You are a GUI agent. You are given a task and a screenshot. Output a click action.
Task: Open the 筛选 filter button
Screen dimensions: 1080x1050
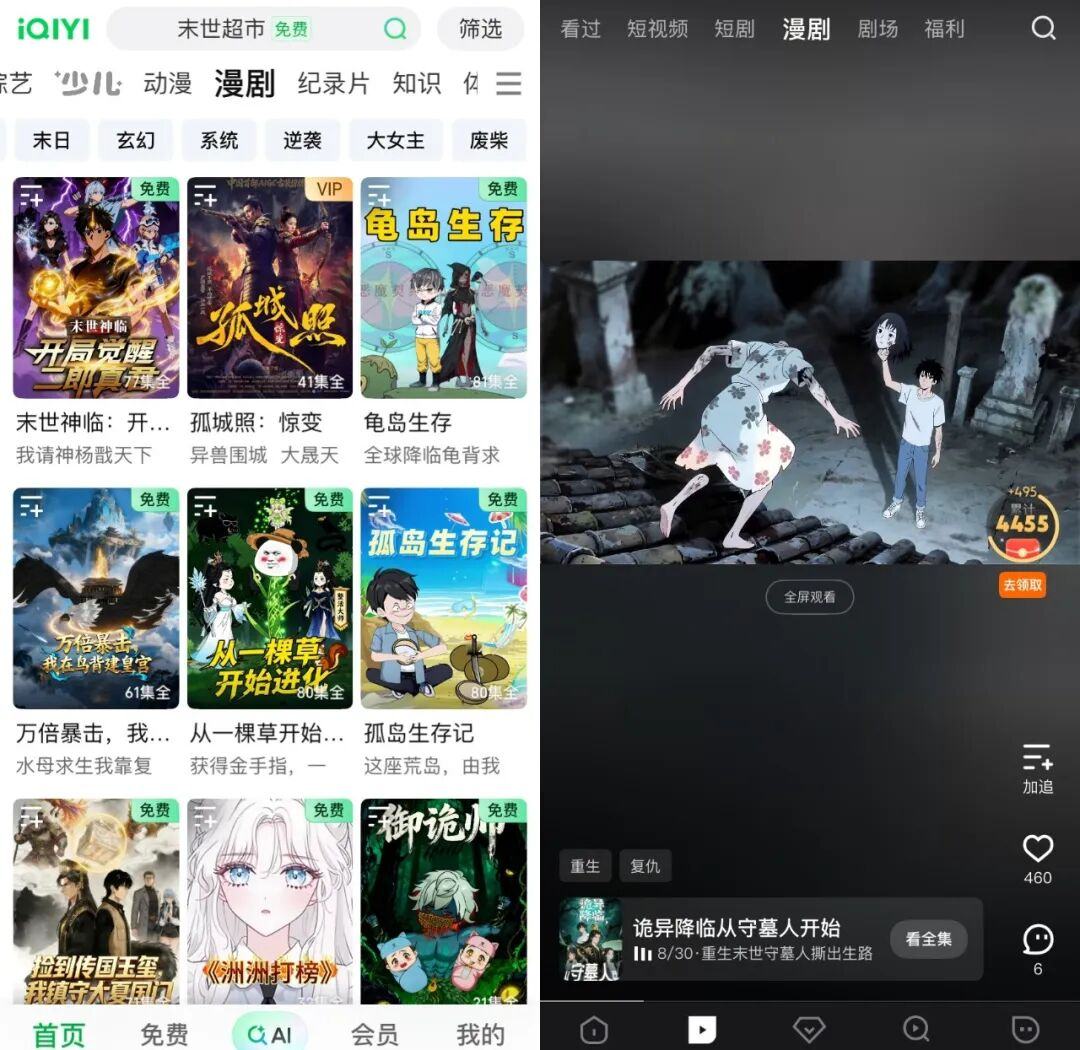(480, 29)
